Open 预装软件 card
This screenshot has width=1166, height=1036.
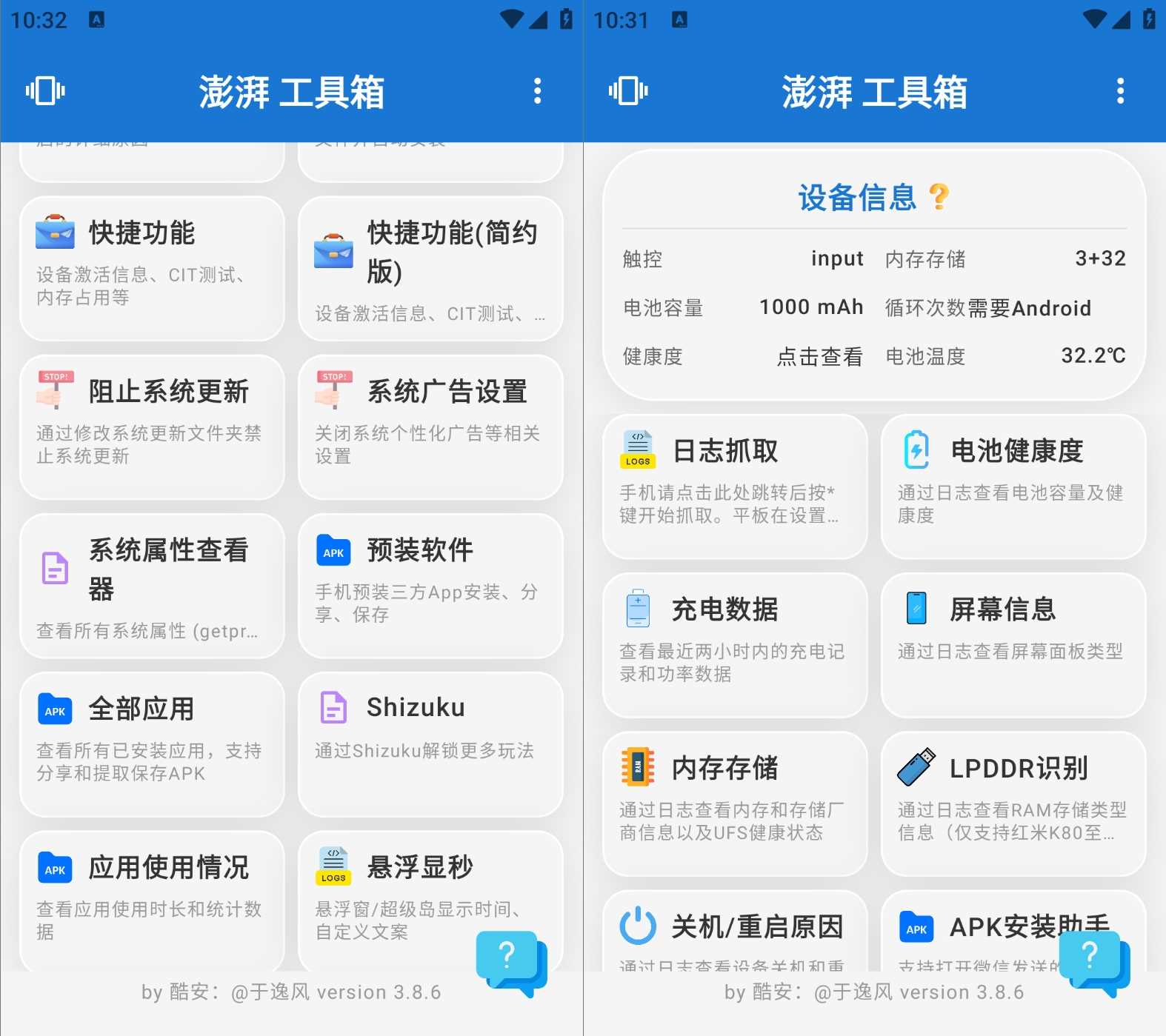click(430, 585)
